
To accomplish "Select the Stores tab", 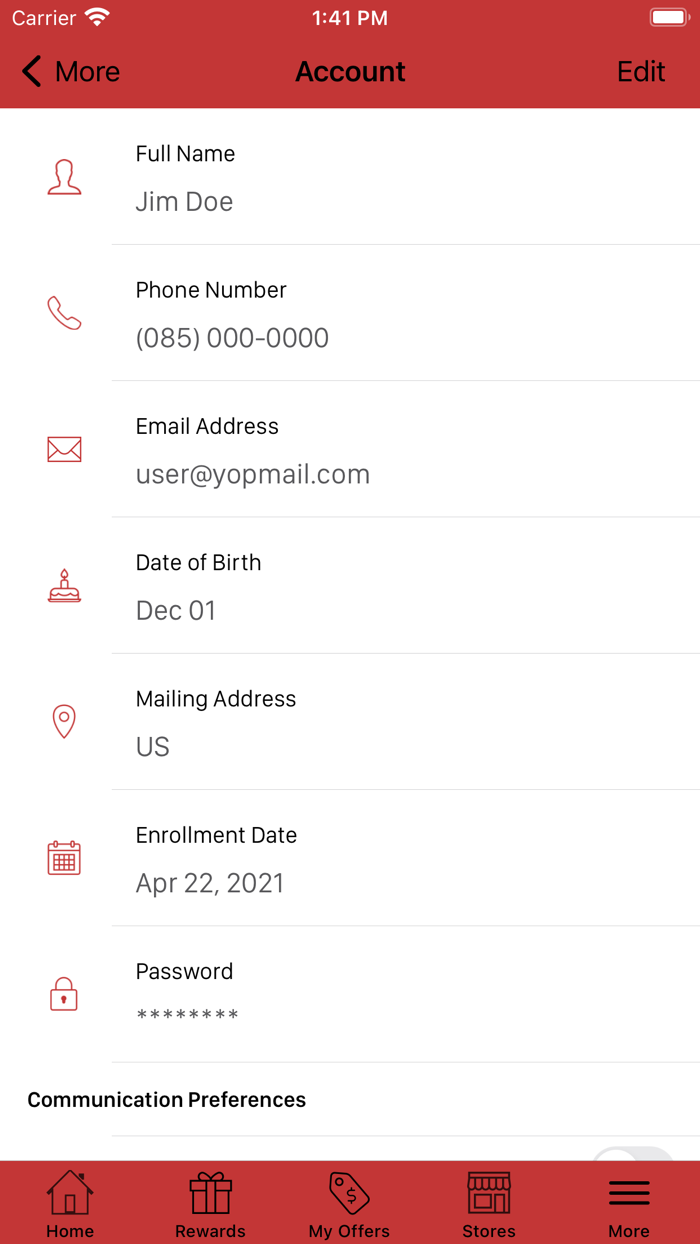I will [489, 1204].
